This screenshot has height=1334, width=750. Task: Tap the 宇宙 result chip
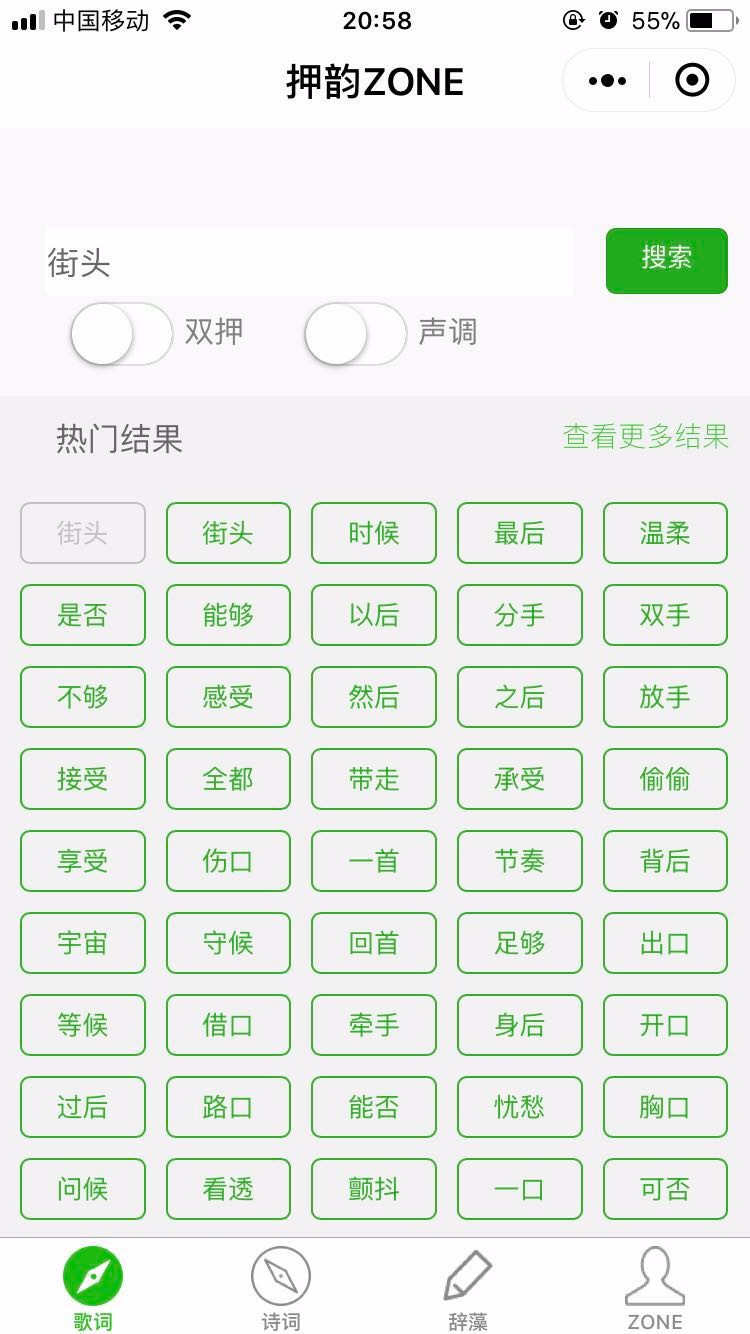tap(83, 943)
